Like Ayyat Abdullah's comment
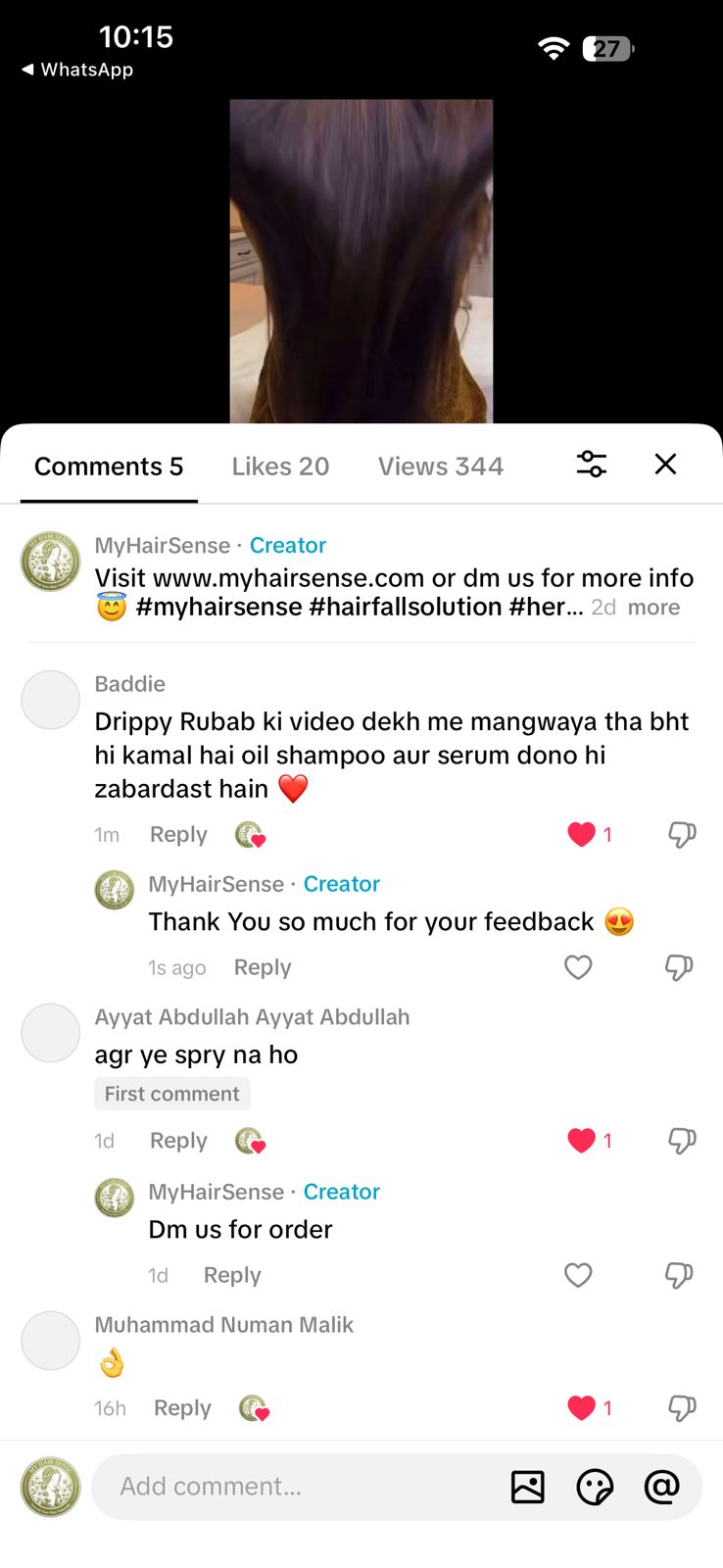 581,1141
